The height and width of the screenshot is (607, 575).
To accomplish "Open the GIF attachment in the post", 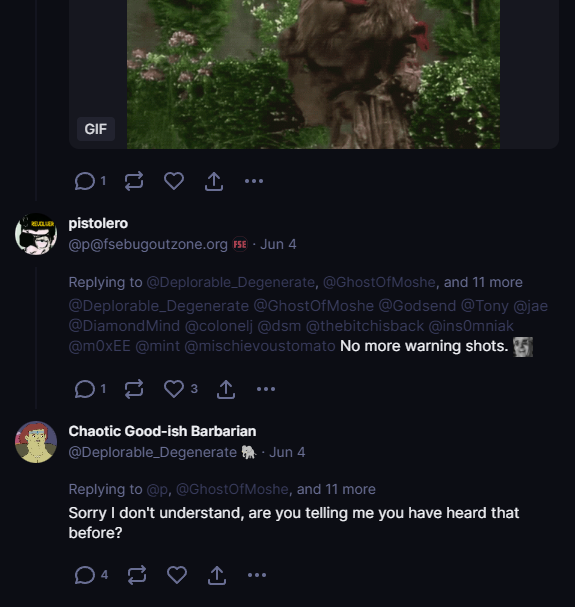I will click(313, 74).
